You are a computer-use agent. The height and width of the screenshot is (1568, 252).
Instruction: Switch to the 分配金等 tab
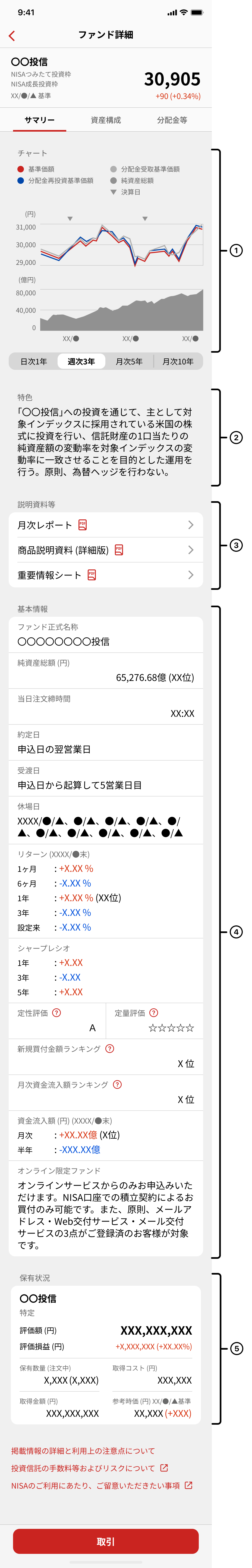pyautogui.click(x=172, y=120)
